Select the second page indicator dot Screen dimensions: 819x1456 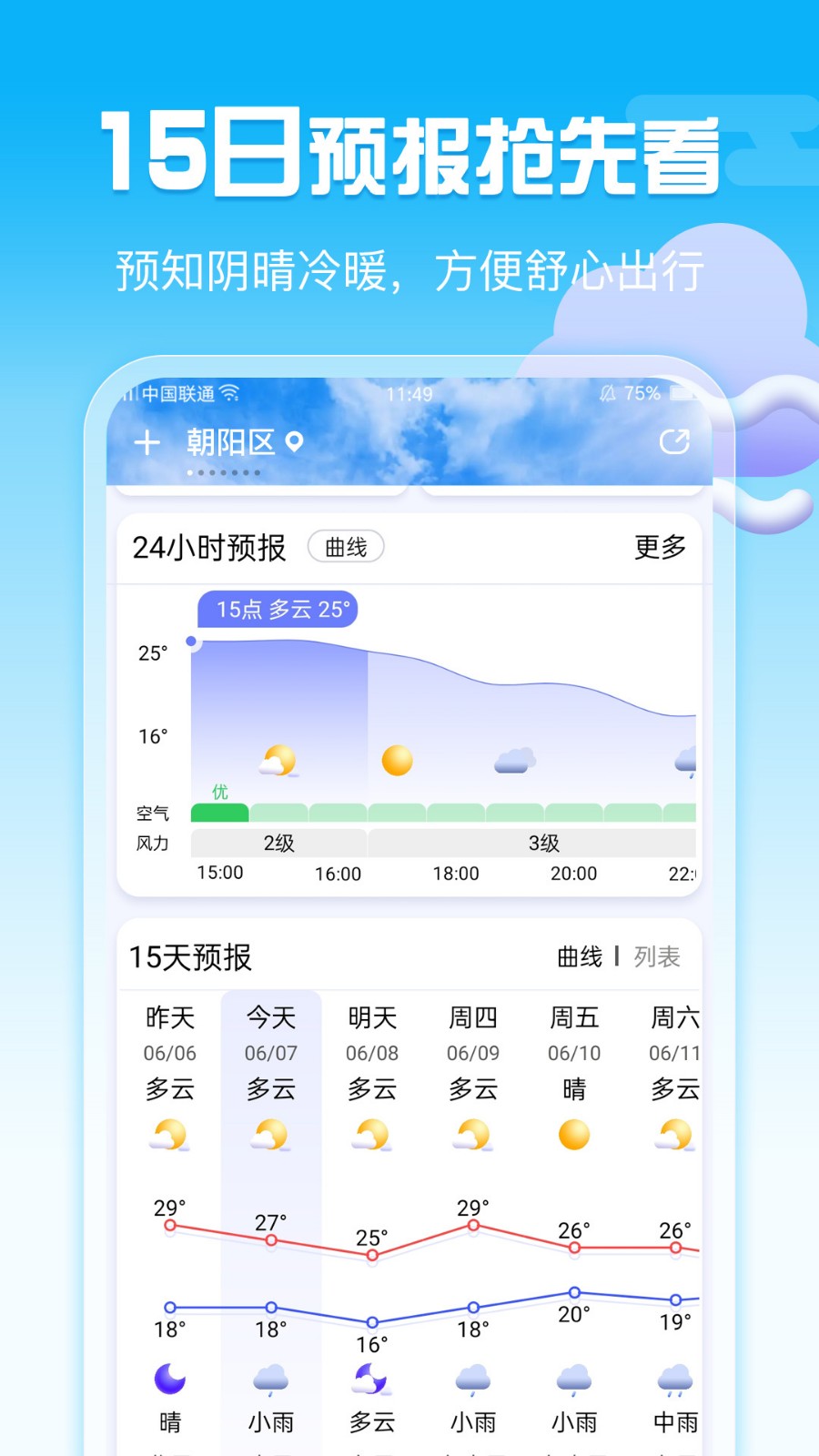tap(202, 472)
